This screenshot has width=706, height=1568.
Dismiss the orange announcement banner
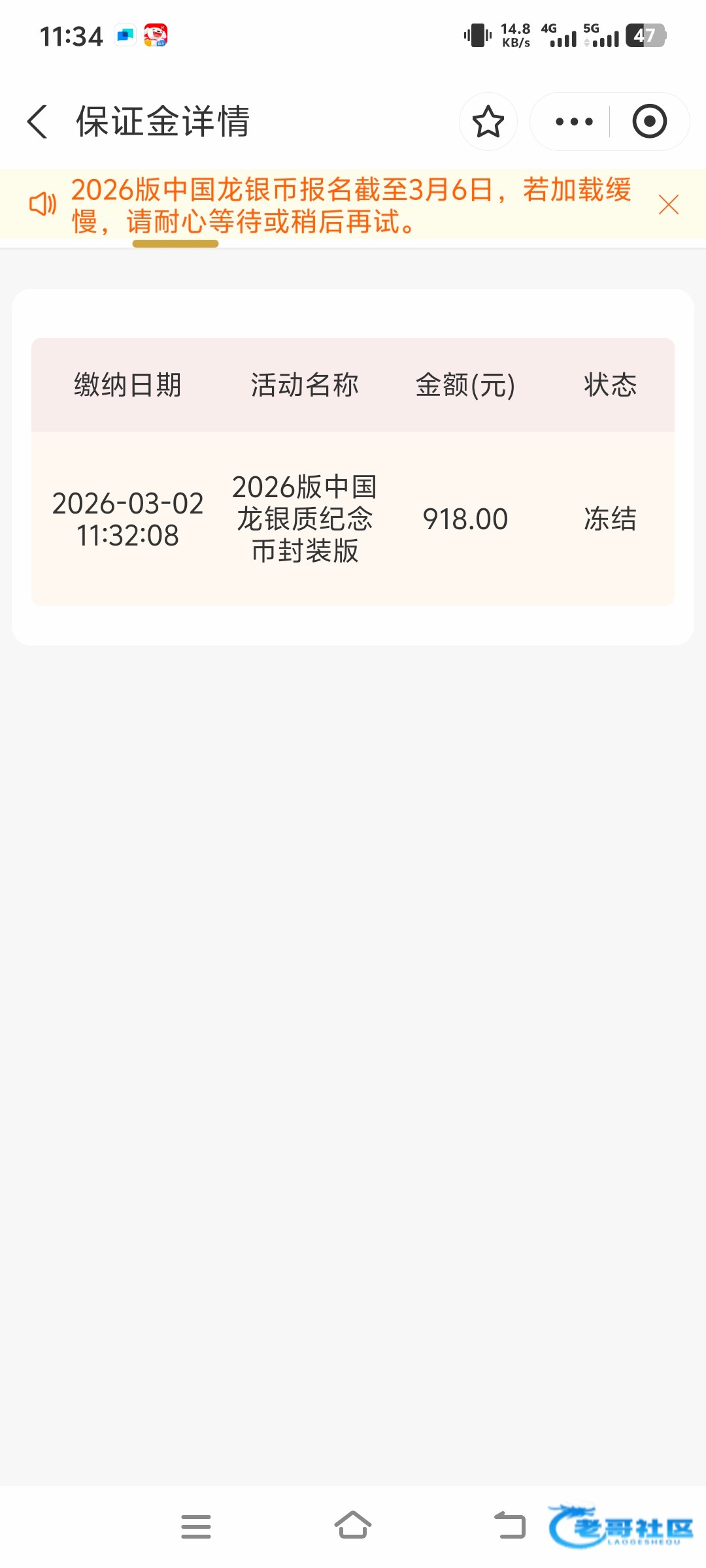coord(668,205)
